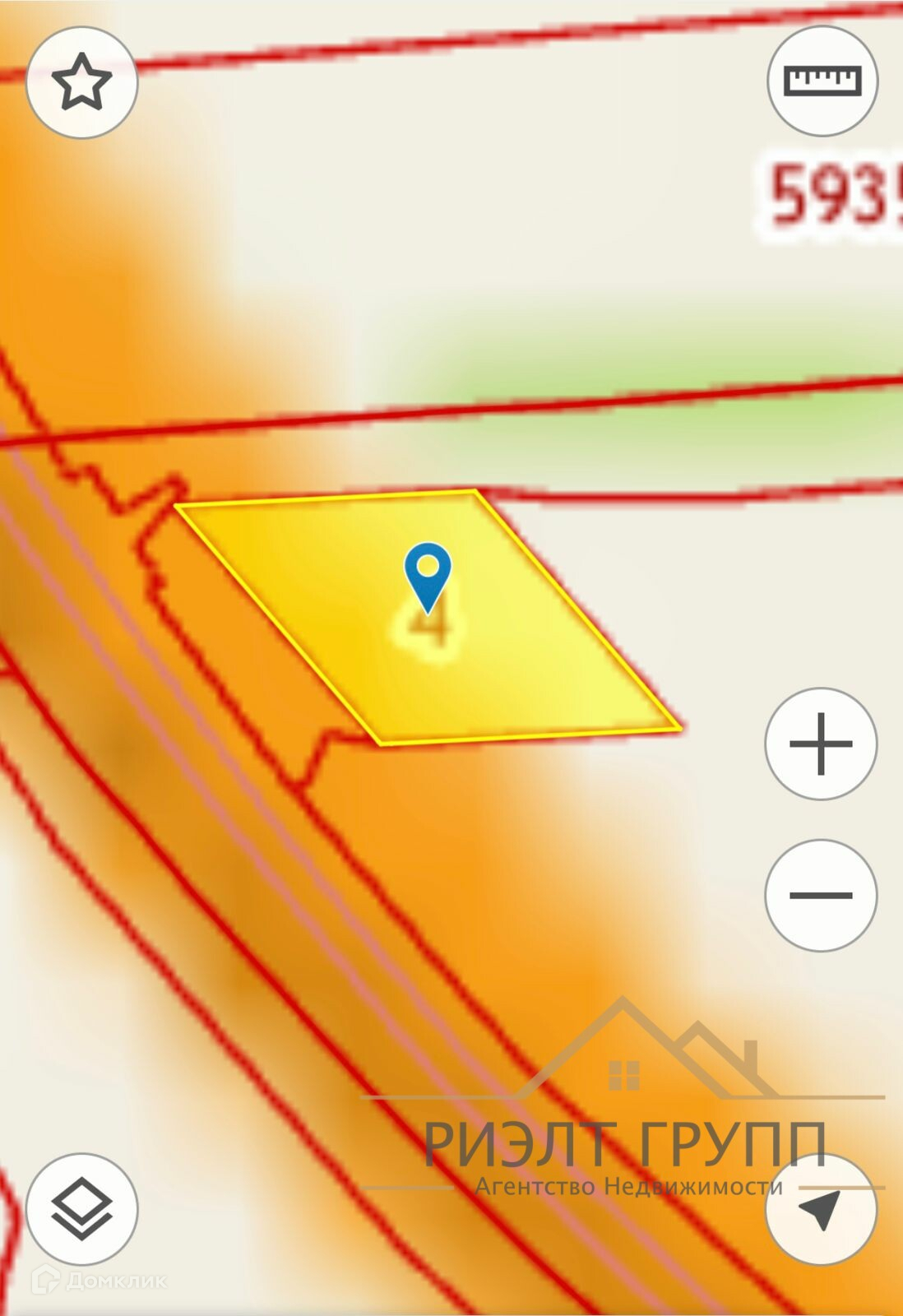Zoom out with the minus button

(821, 895)
